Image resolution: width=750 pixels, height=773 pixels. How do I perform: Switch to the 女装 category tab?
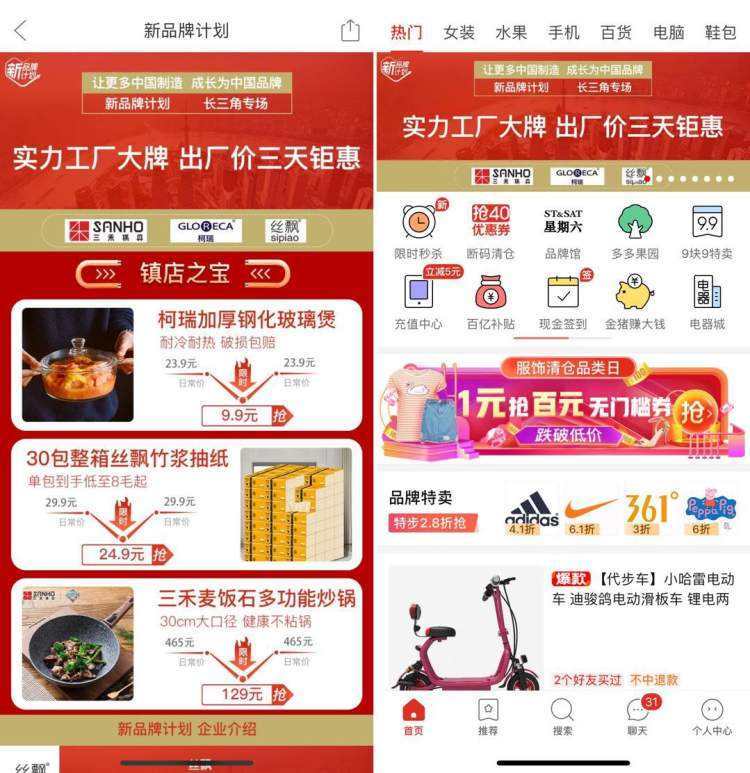[459, 32]
